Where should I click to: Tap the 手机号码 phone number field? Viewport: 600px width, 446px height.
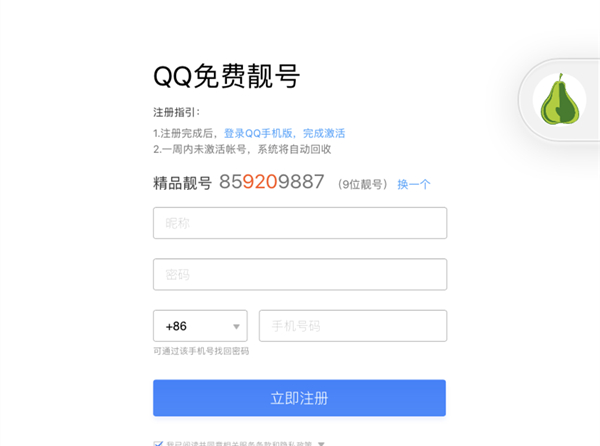(352, 326)
